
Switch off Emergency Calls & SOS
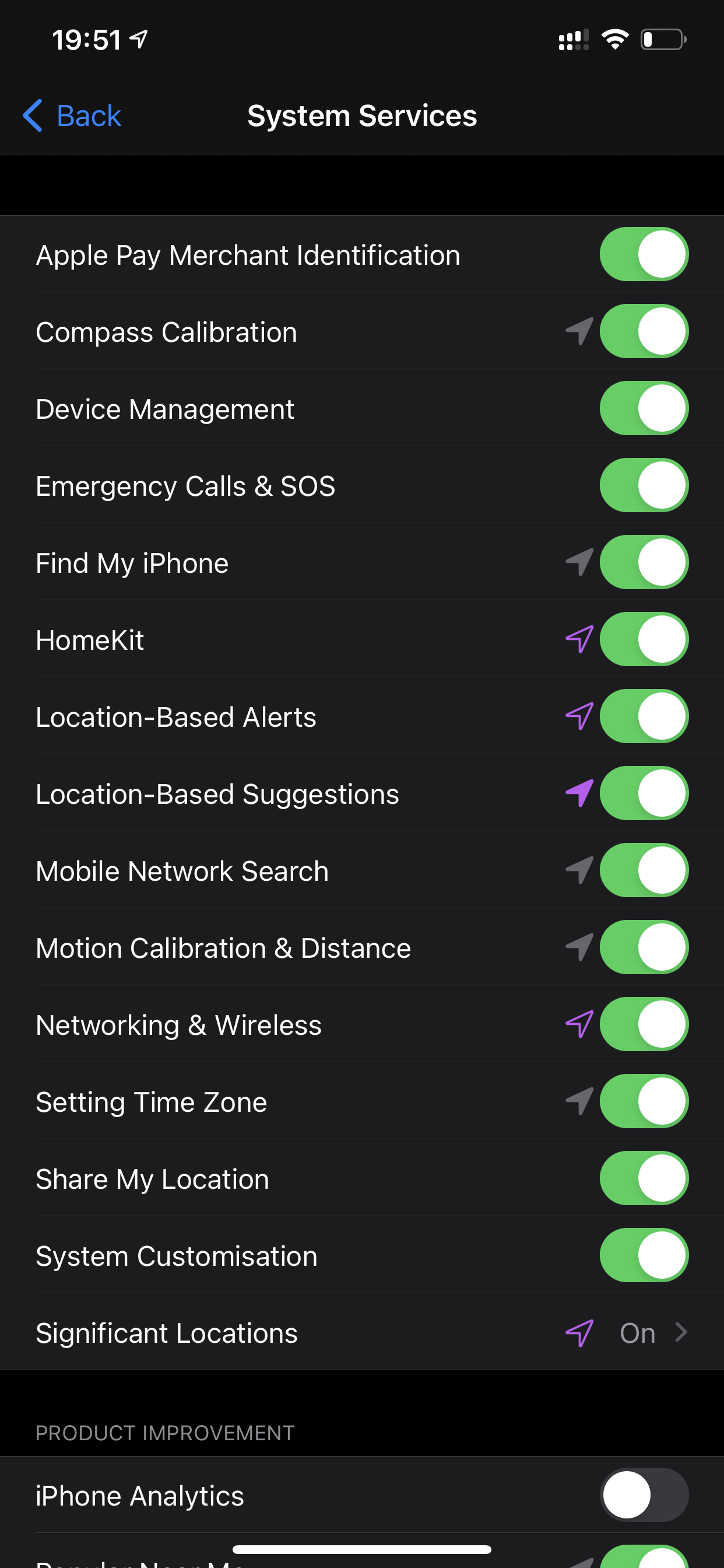(644, 485)
